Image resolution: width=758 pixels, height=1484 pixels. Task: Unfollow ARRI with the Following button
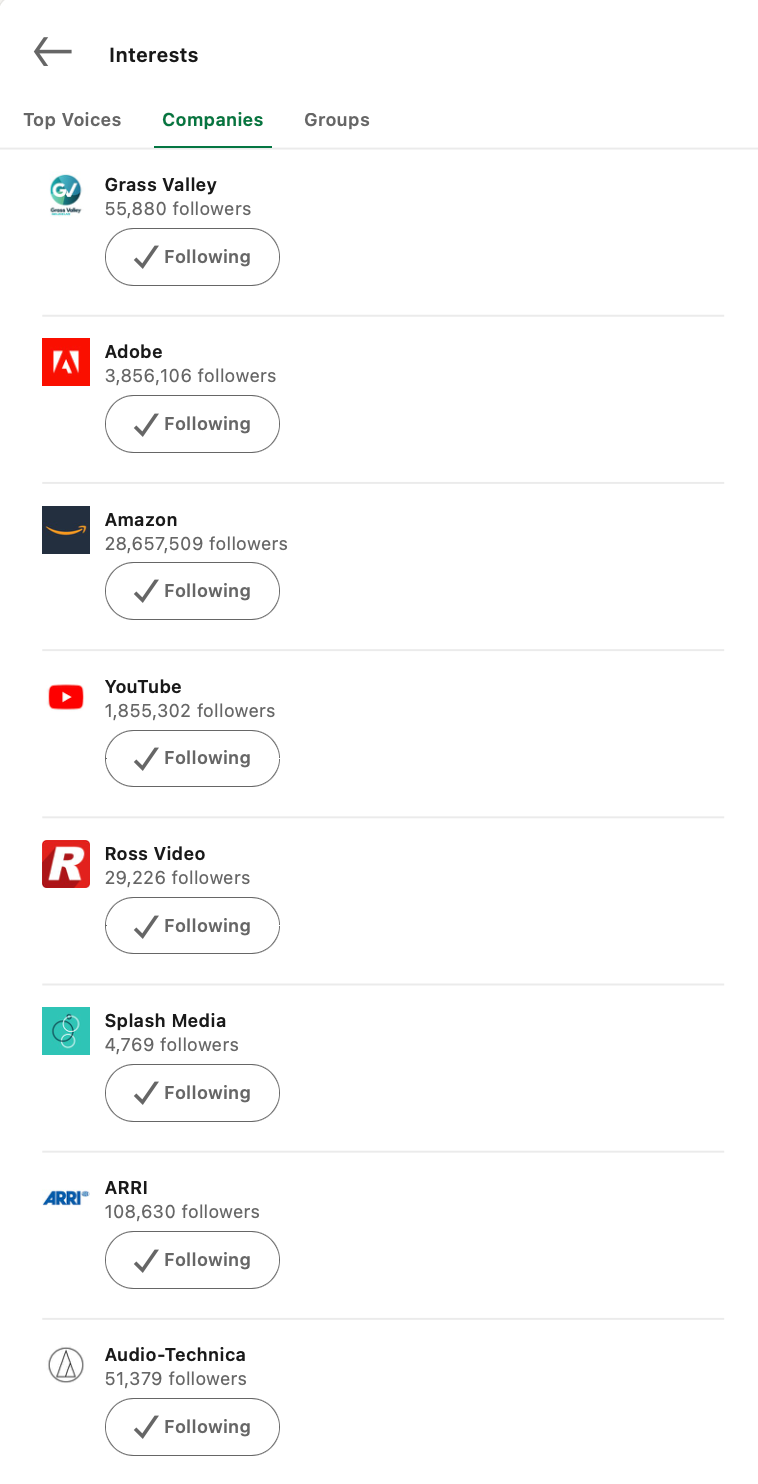point(192,1259)
